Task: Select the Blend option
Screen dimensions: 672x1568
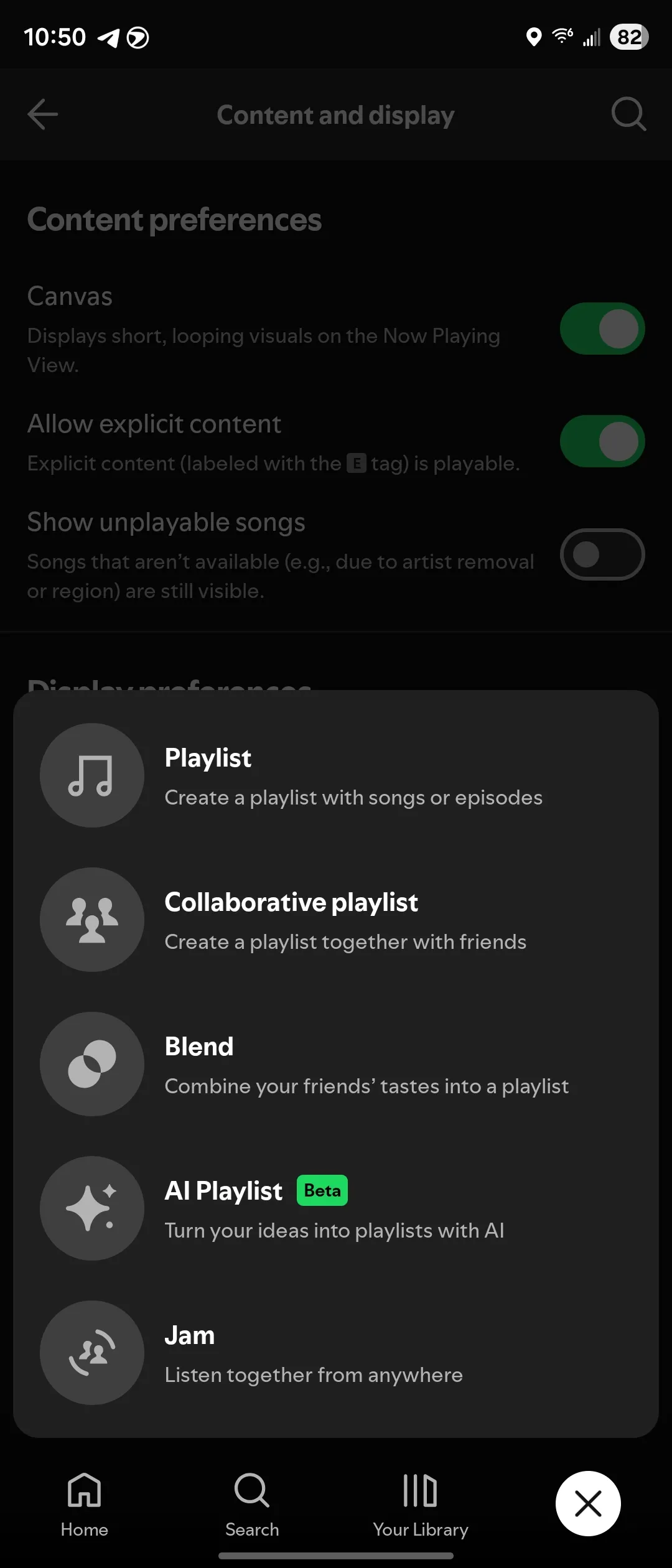Action: [336, 1064]
